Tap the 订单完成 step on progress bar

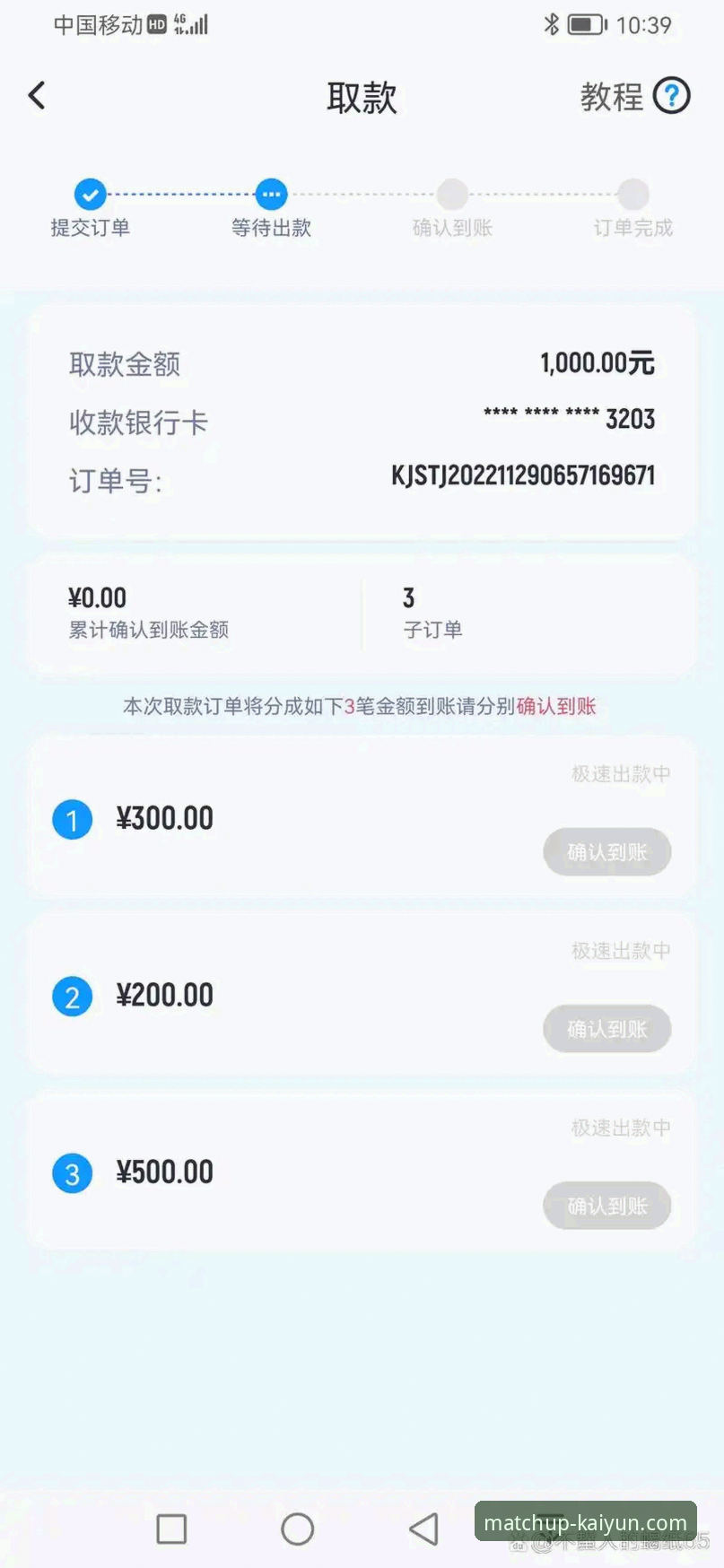pyautogui.click(x=633, y=194)
